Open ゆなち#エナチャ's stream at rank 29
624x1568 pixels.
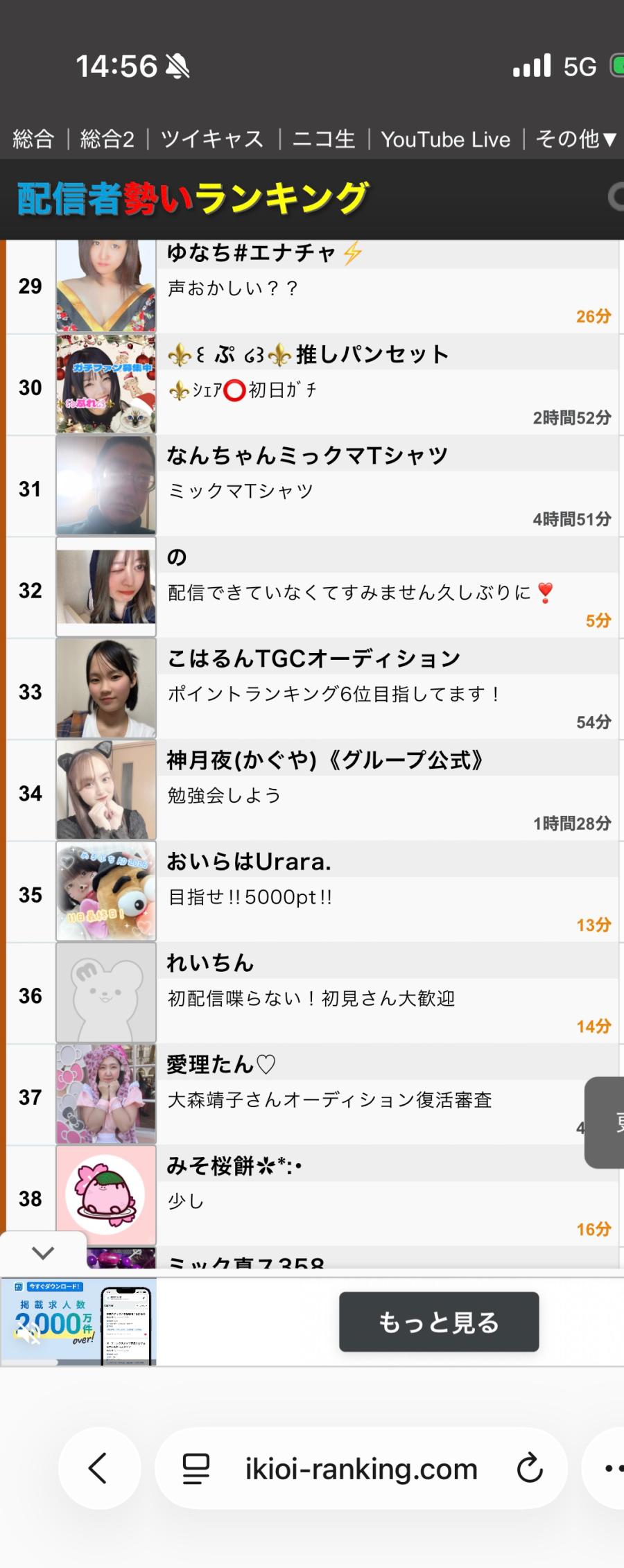point(251,254)
